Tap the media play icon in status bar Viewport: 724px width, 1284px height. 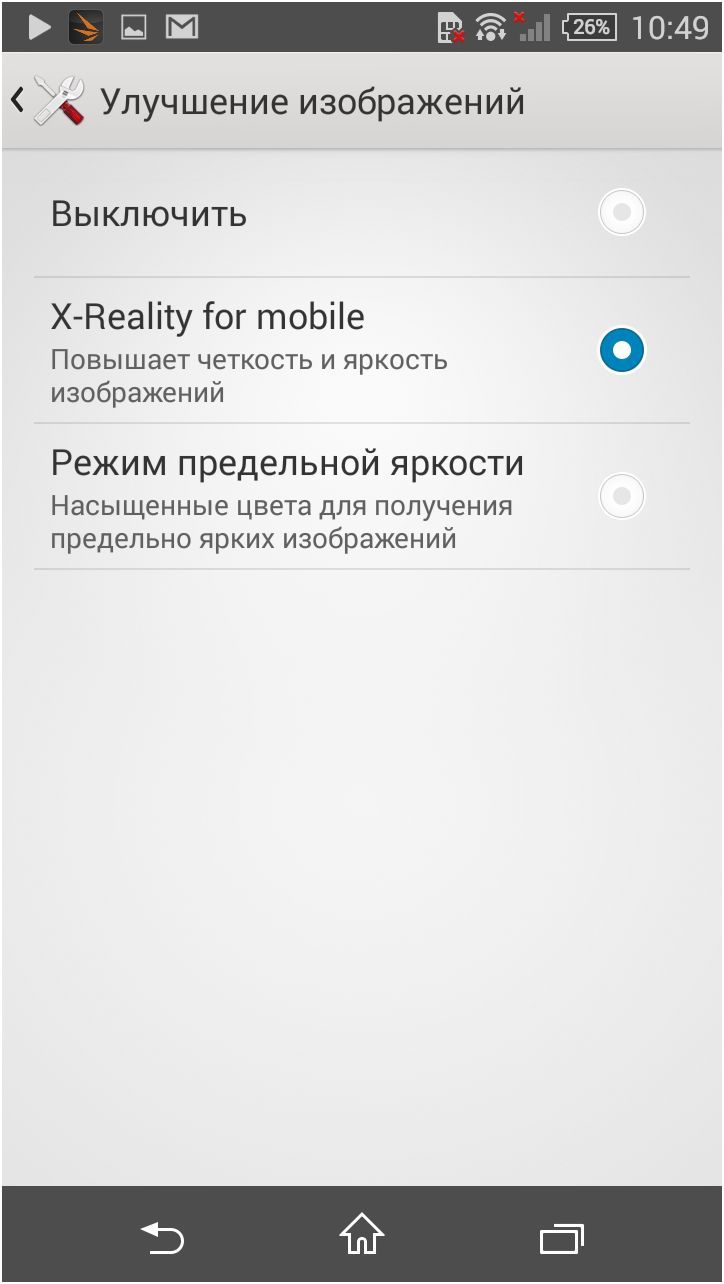point(37,26)
